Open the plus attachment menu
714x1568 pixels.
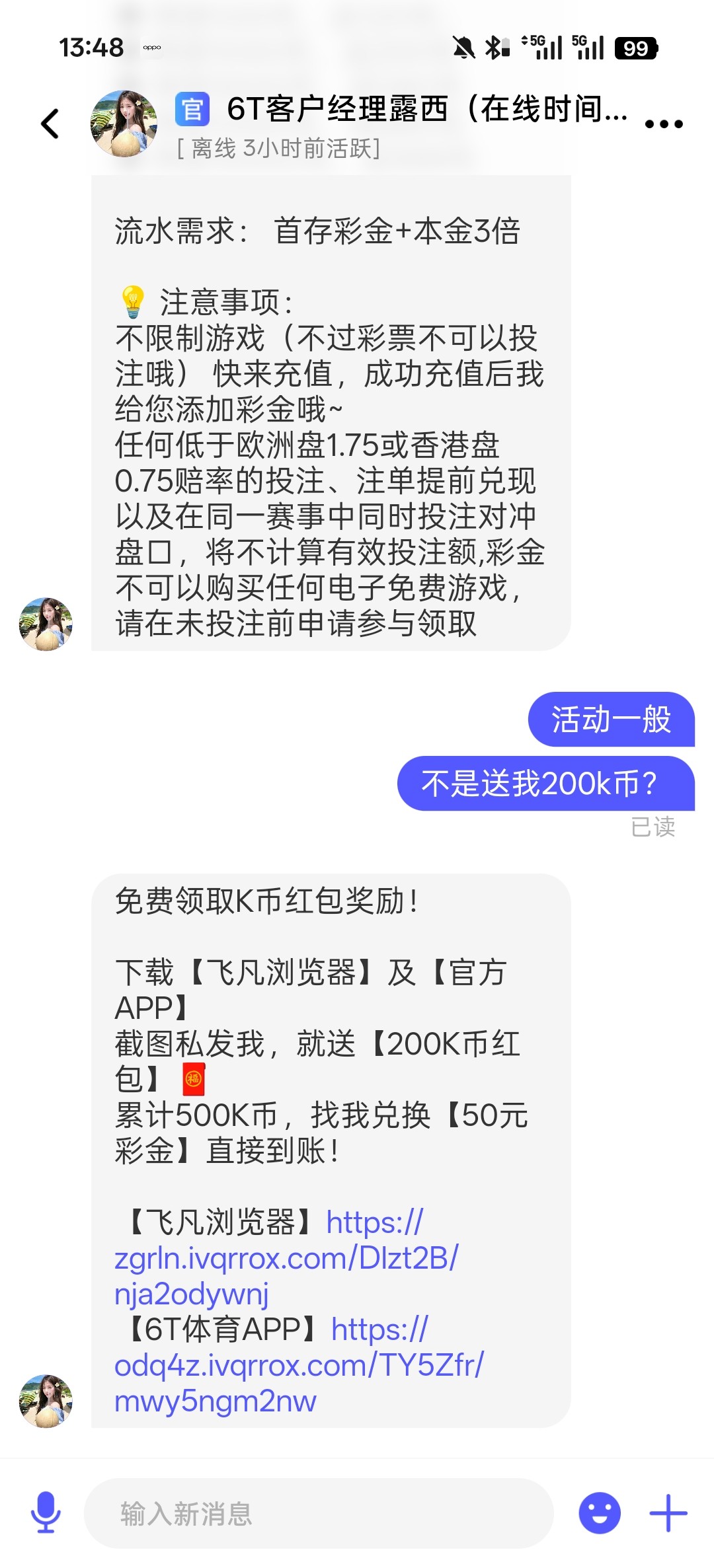668,1512
